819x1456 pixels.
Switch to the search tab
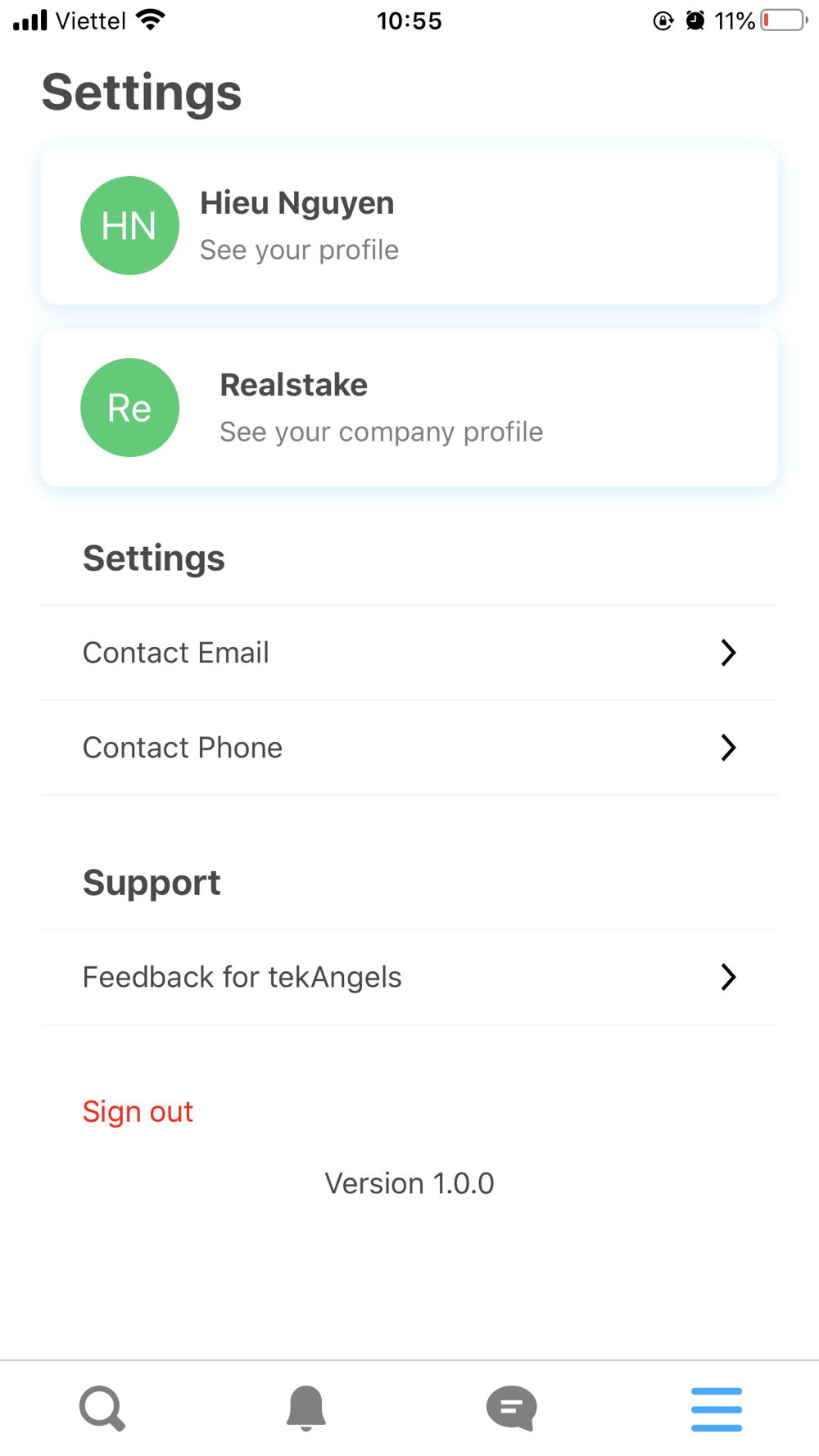(102, 1409)
